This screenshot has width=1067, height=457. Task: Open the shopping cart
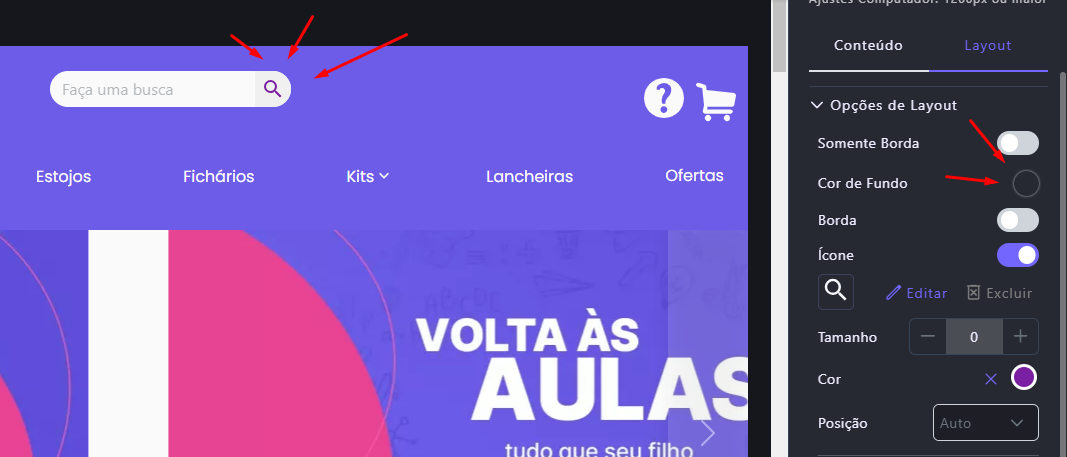coord(716,101)
